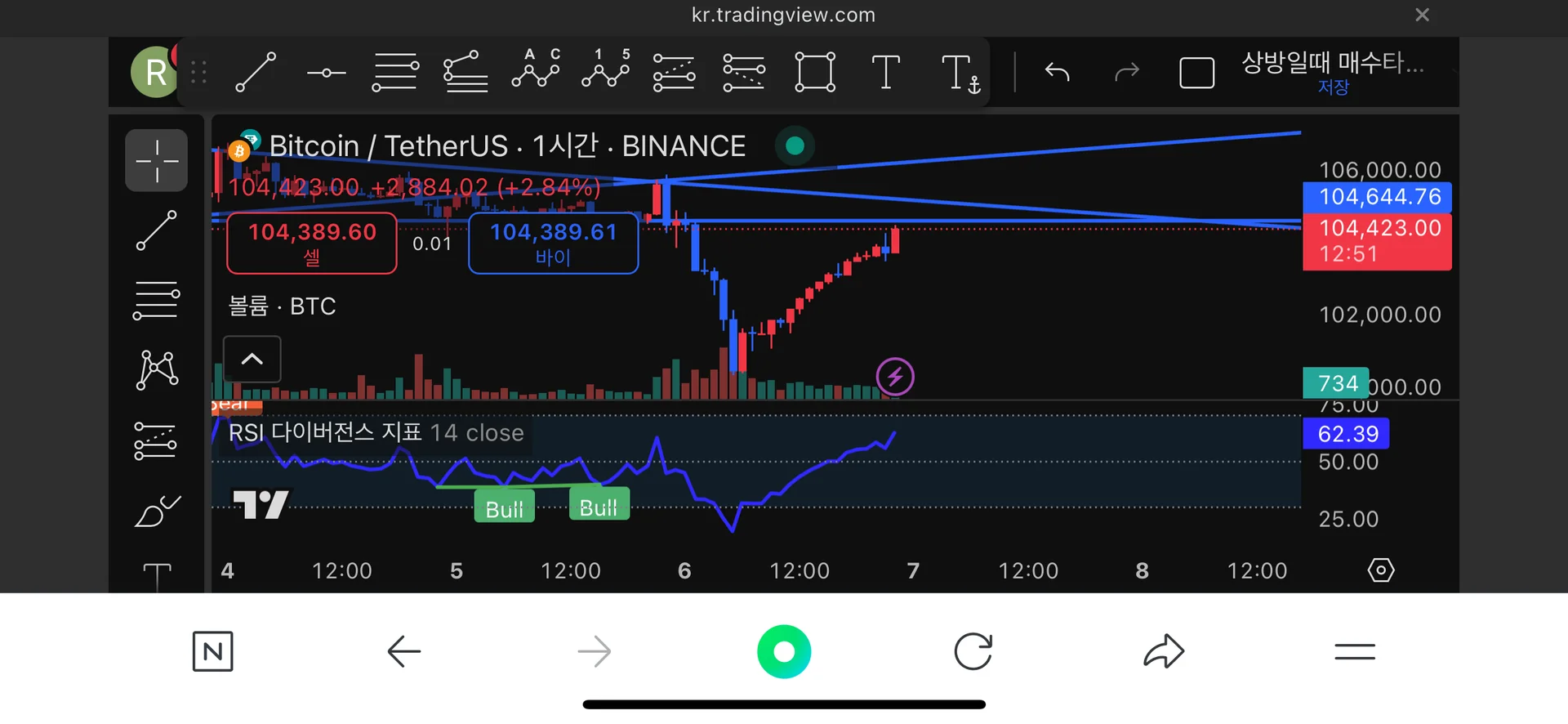This screenshot has height=724, width=1568.
Task: Open chart settings gear on time axis
Action: (x=1380, y=570)
